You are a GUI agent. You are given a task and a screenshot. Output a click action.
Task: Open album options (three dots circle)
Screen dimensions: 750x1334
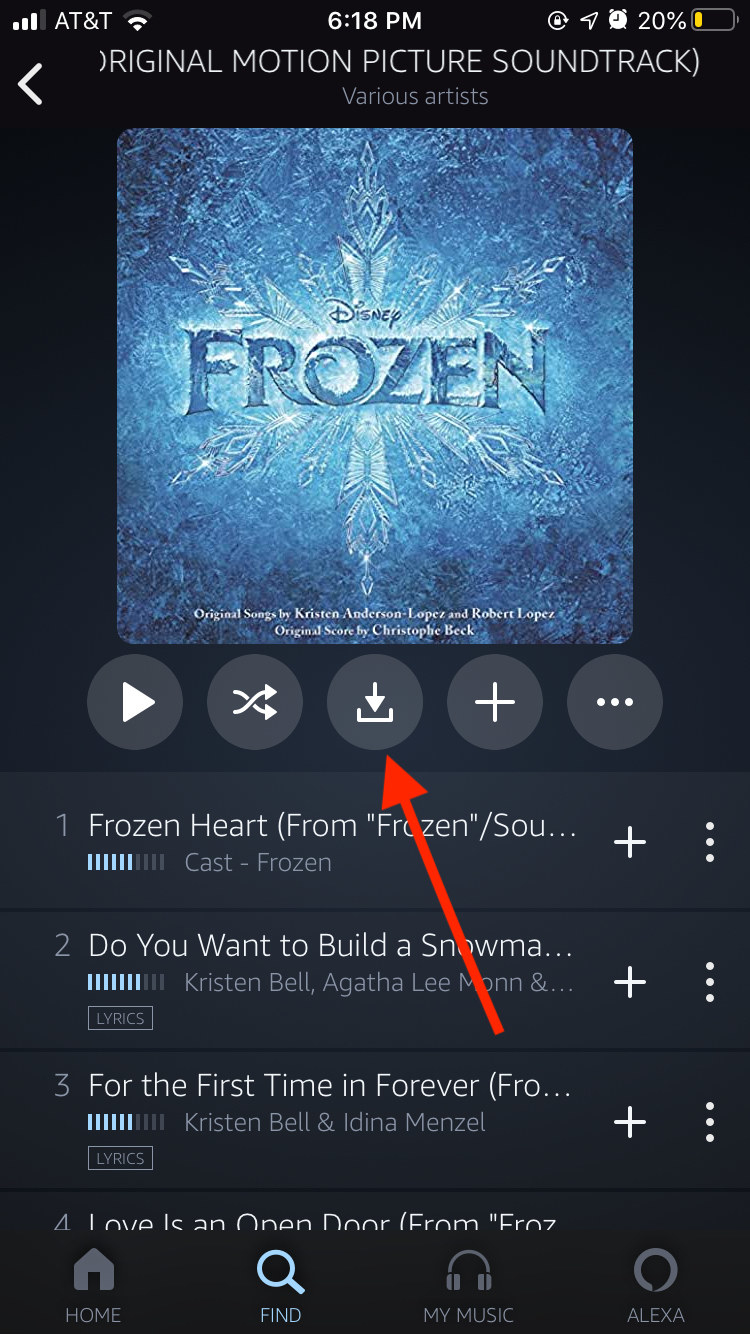[x=615, y=703]
